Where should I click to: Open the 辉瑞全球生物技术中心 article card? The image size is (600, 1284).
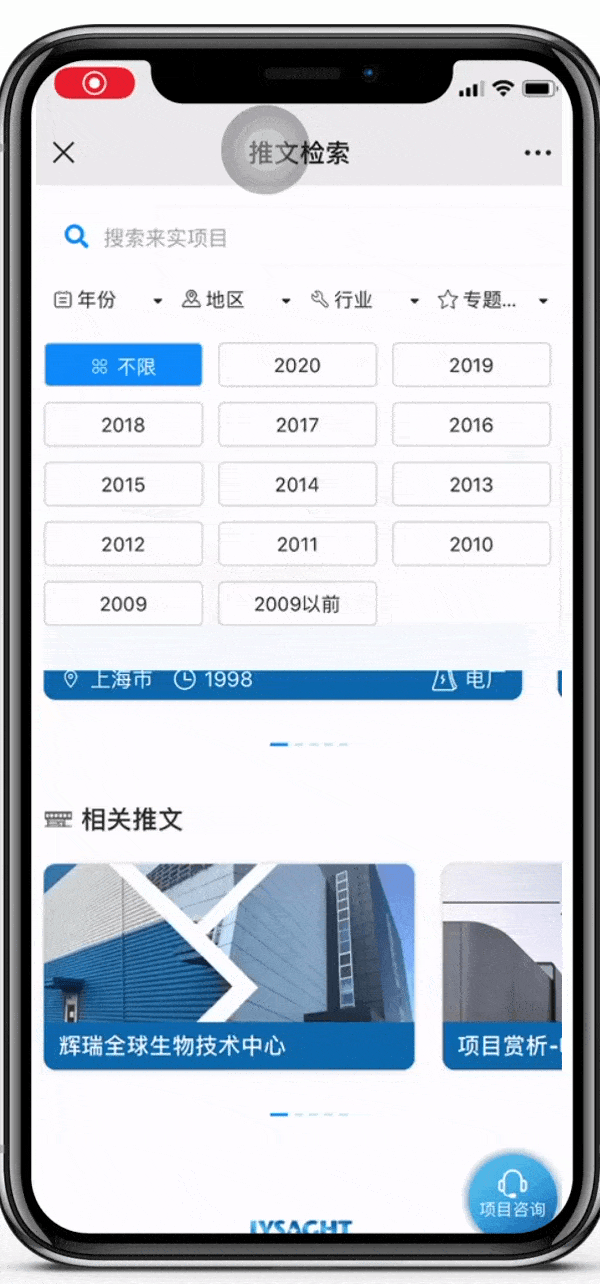click(229, 966)
